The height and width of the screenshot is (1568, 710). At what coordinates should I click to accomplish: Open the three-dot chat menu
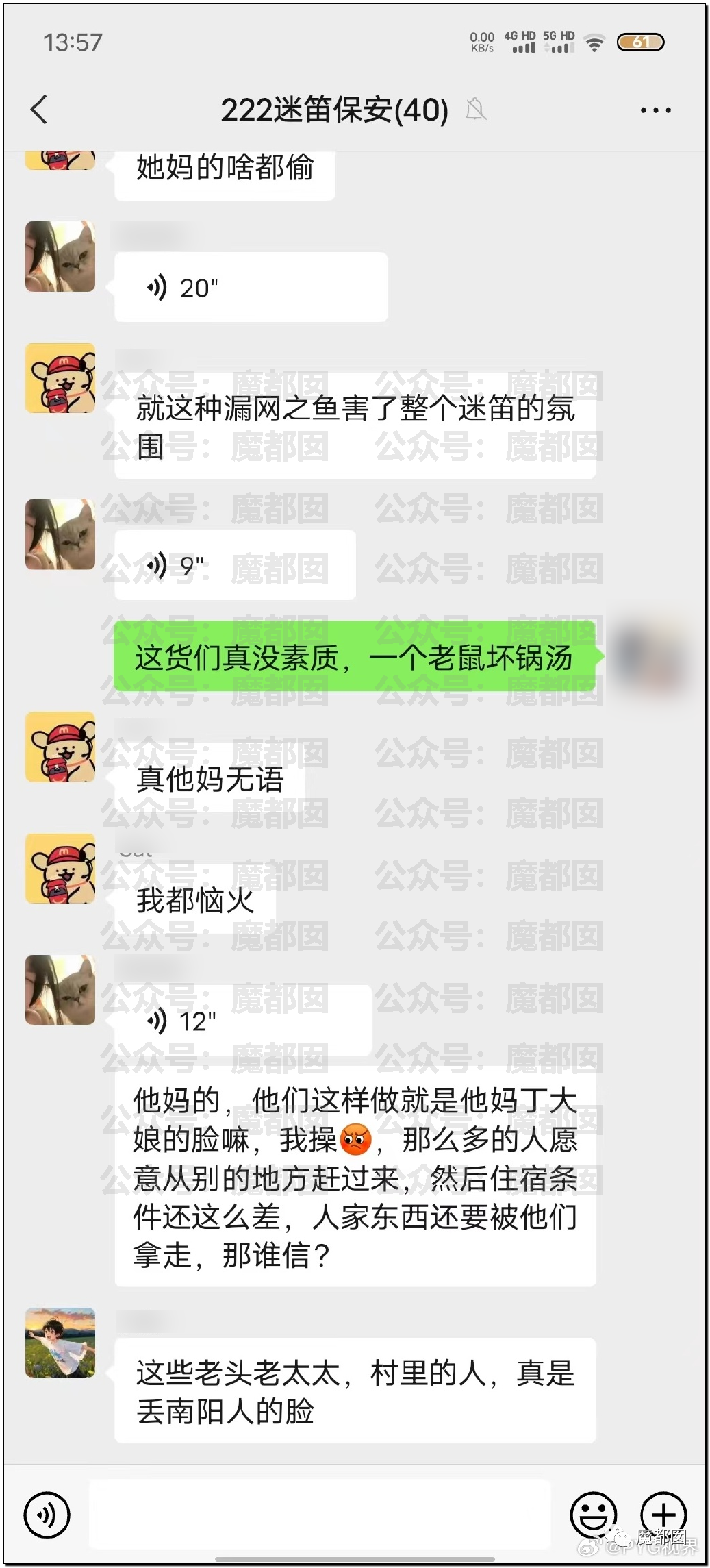655,110
